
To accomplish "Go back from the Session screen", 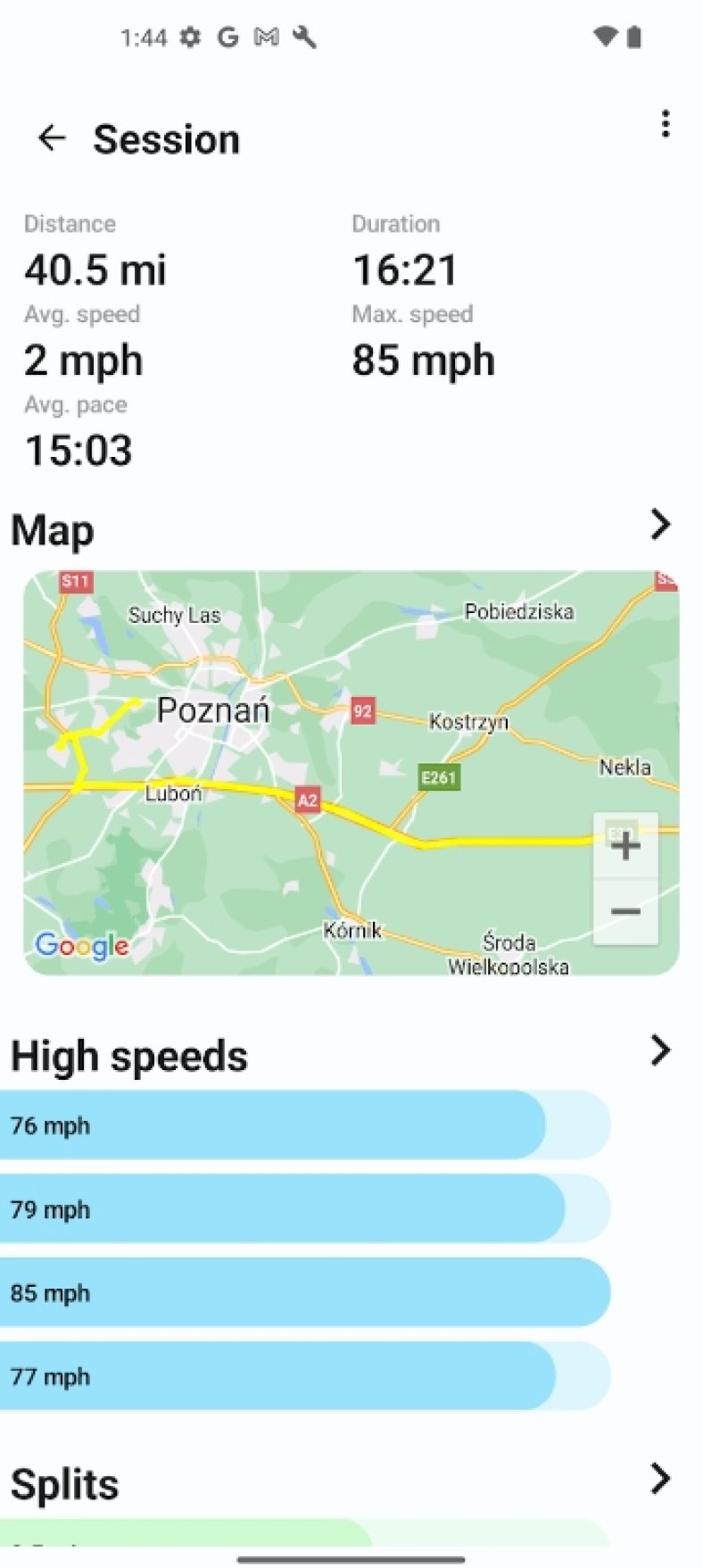I will 52,138.
